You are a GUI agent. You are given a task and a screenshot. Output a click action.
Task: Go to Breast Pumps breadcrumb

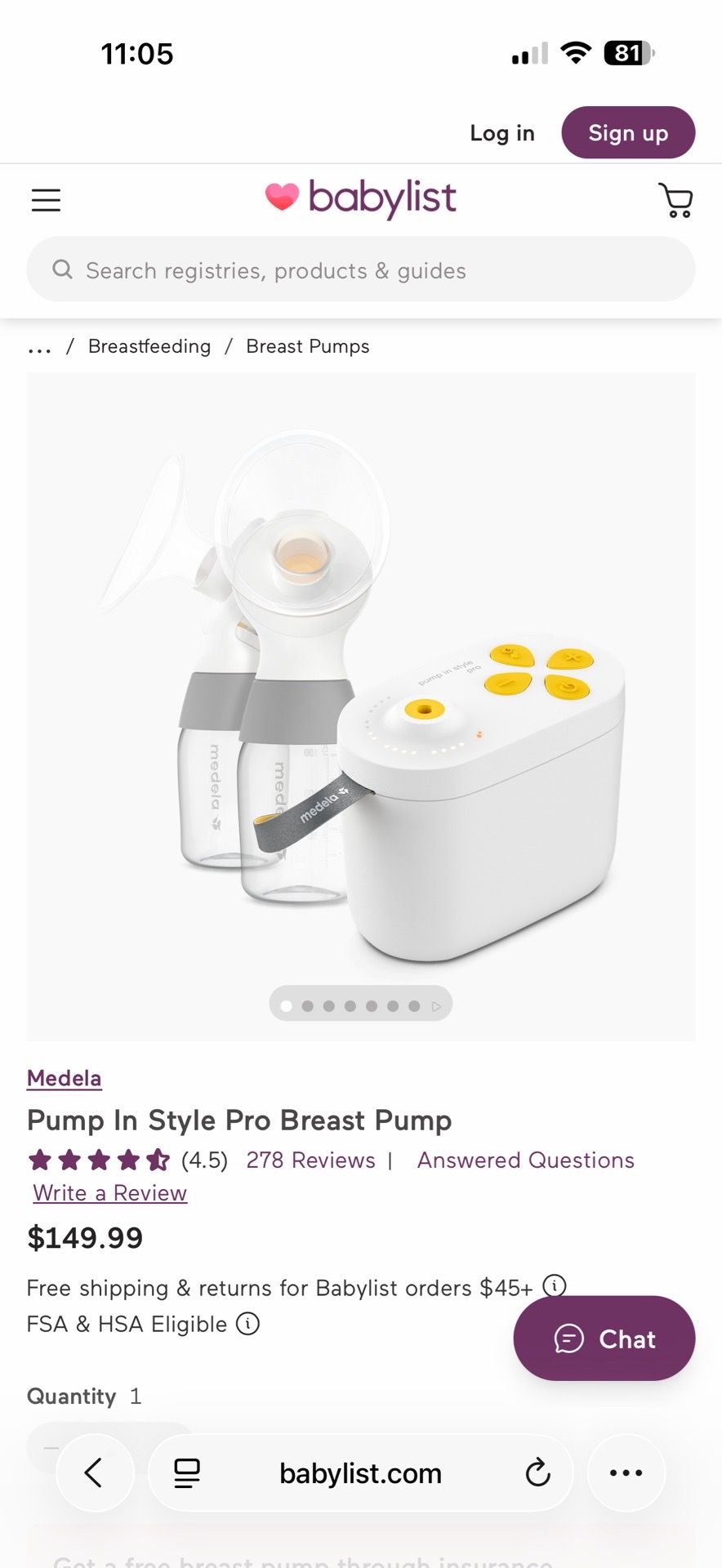click(308, 346)
